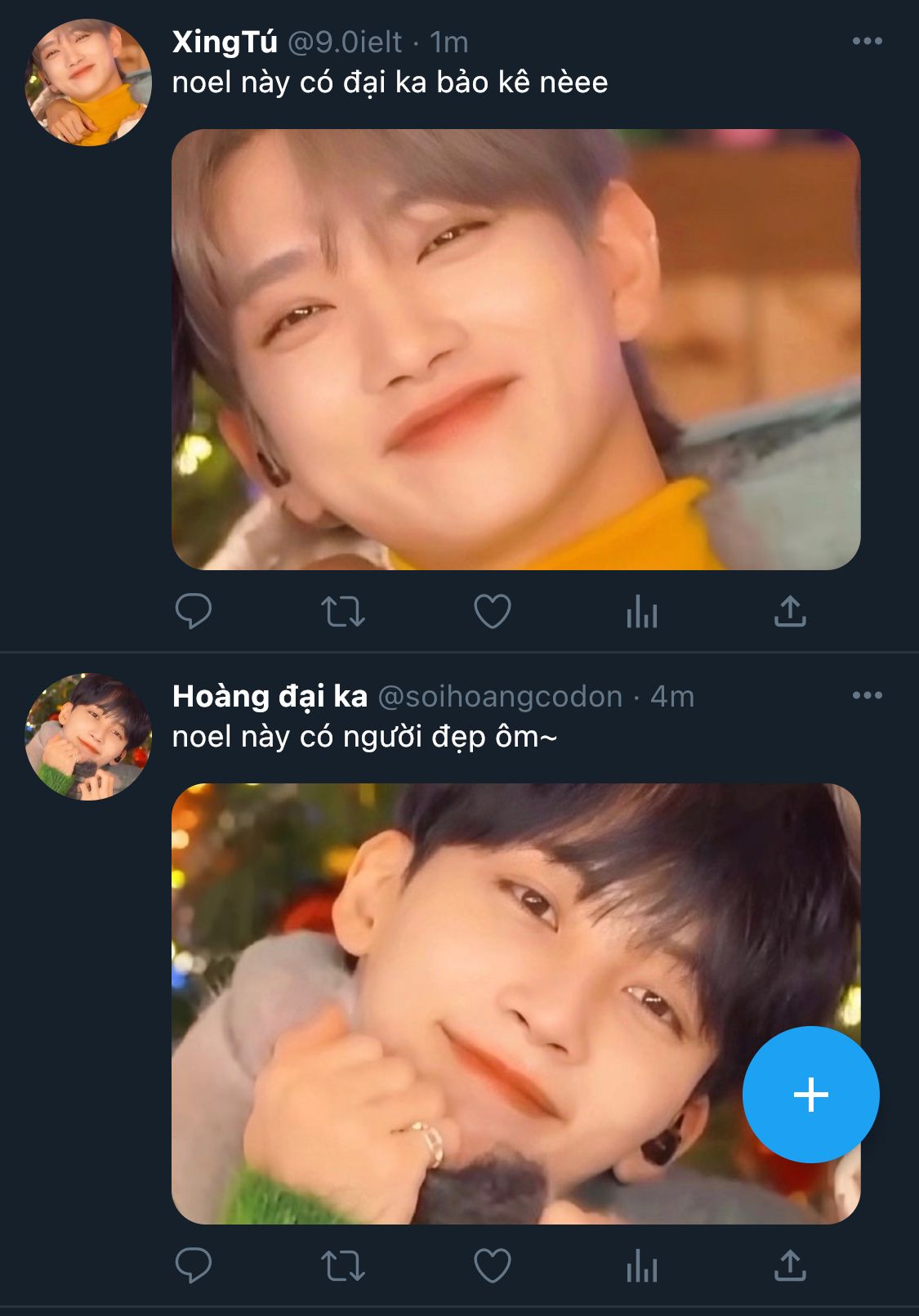Viewport: 919px width, 1316px height.
Task: Like XingTú's tweet
Action: [493, 611]
